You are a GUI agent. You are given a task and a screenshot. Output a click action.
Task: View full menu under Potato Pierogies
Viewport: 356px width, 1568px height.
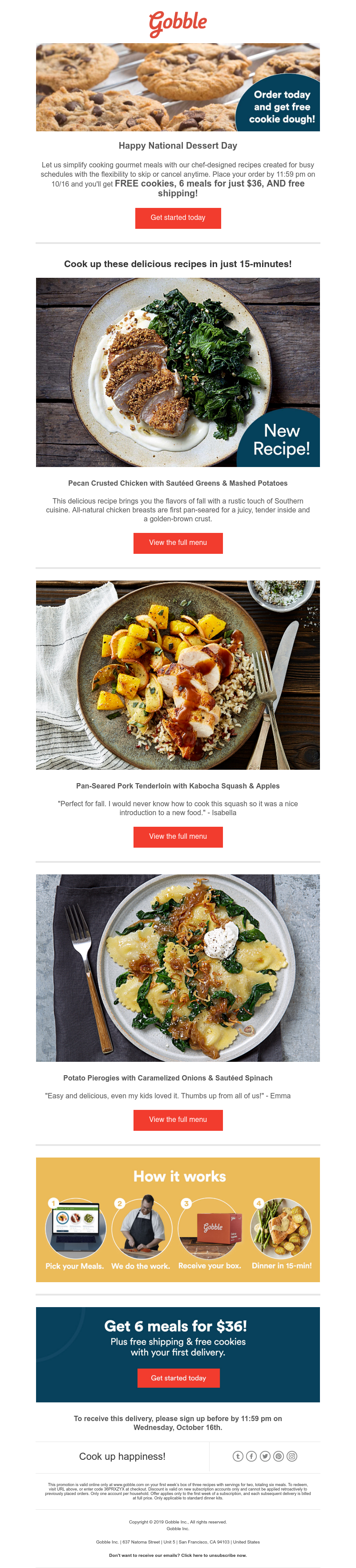click(x=178, y=1119)
